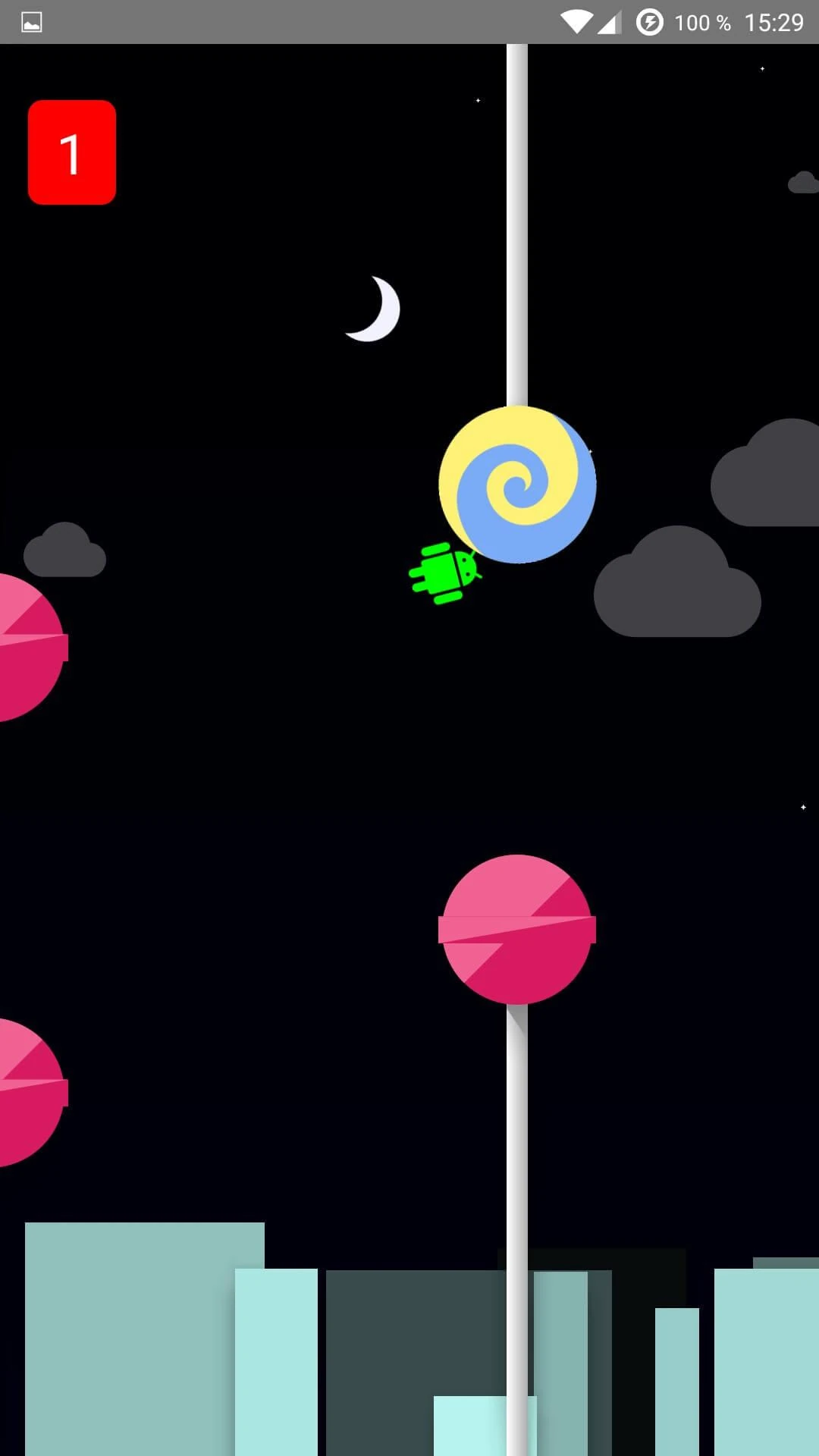
Task: Tap the game sky to boost the Android
Action: click(x=409, y=749)
